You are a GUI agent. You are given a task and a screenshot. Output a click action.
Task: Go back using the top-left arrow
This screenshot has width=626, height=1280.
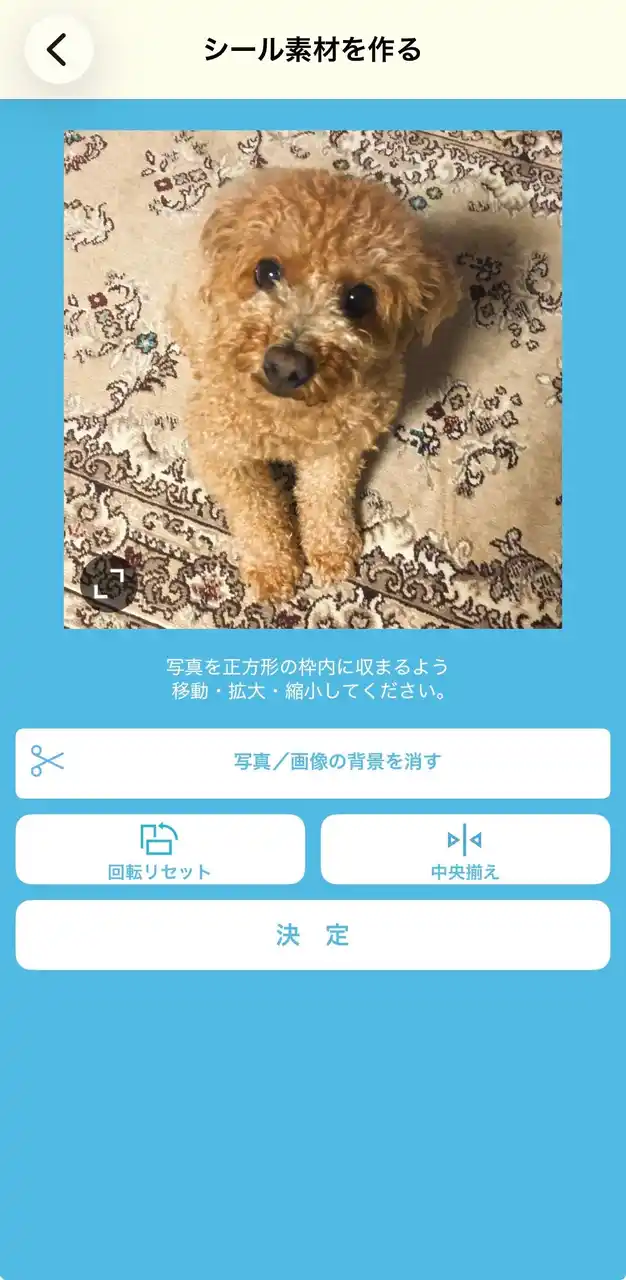coord(58,49)
